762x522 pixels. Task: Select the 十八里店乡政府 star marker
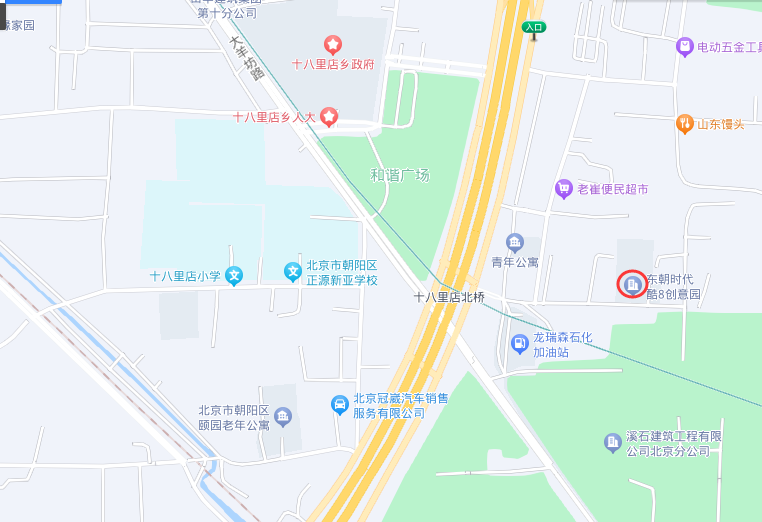click(x=333, y=44)
